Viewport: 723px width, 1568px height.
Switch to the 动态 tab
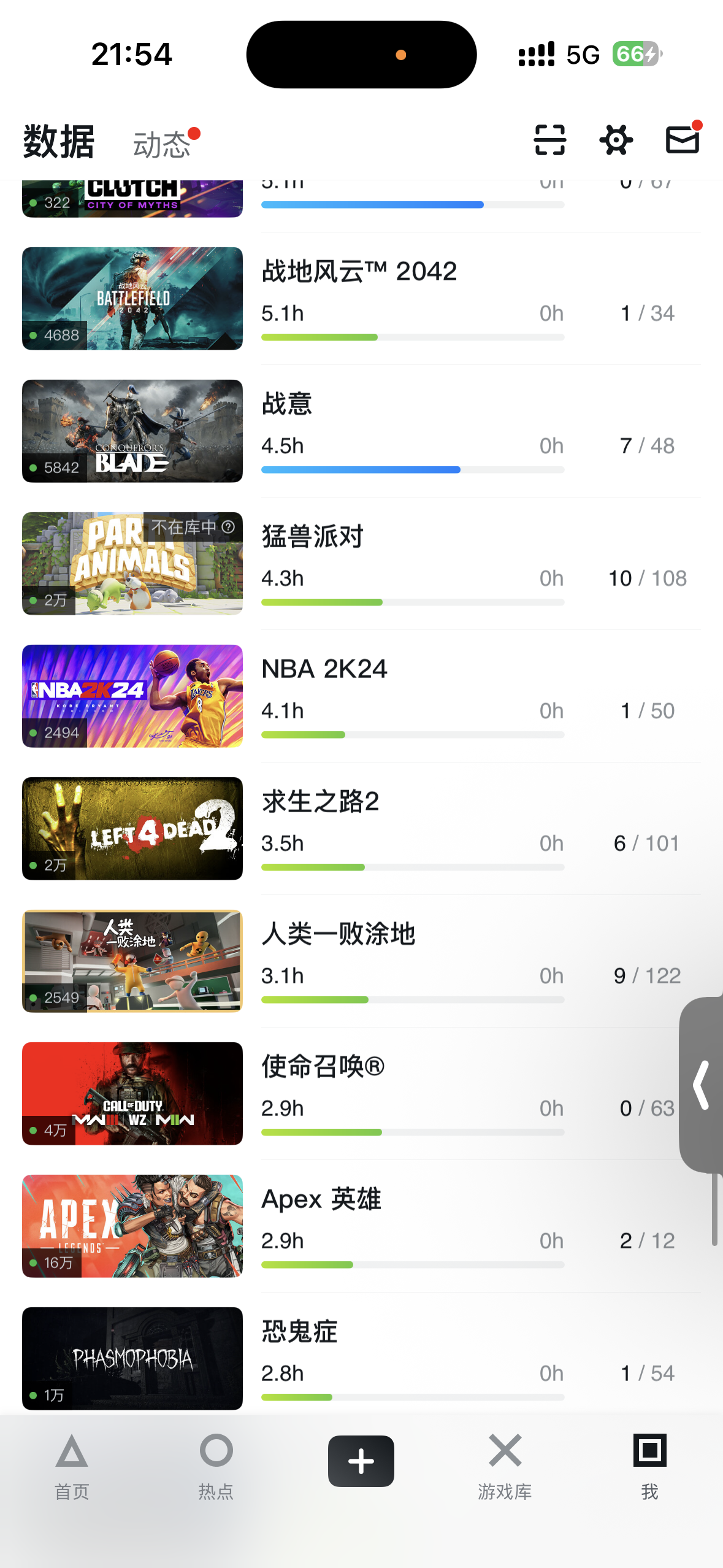coord(162,144)
